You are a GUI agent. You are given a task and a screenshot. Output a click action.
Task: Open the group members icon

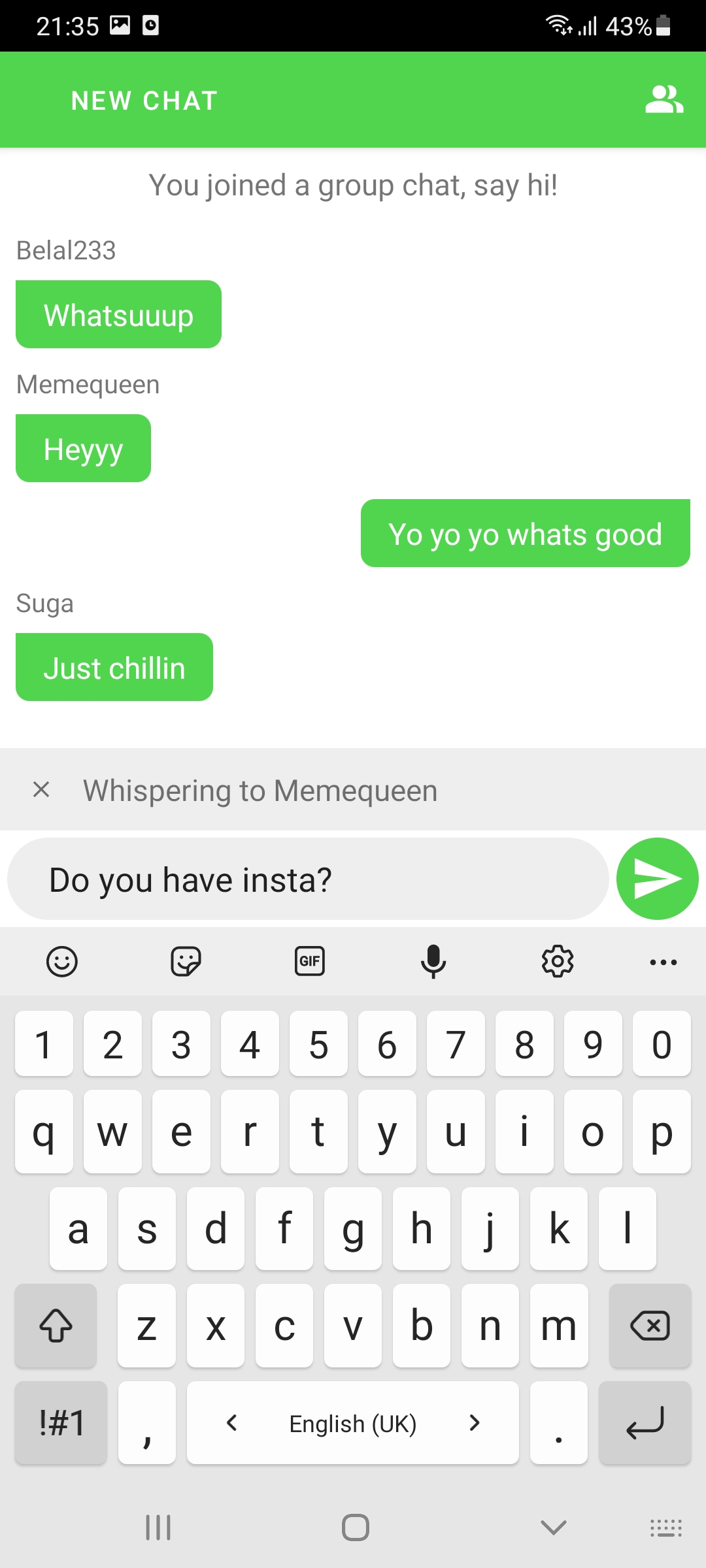[x=664, y=100]
